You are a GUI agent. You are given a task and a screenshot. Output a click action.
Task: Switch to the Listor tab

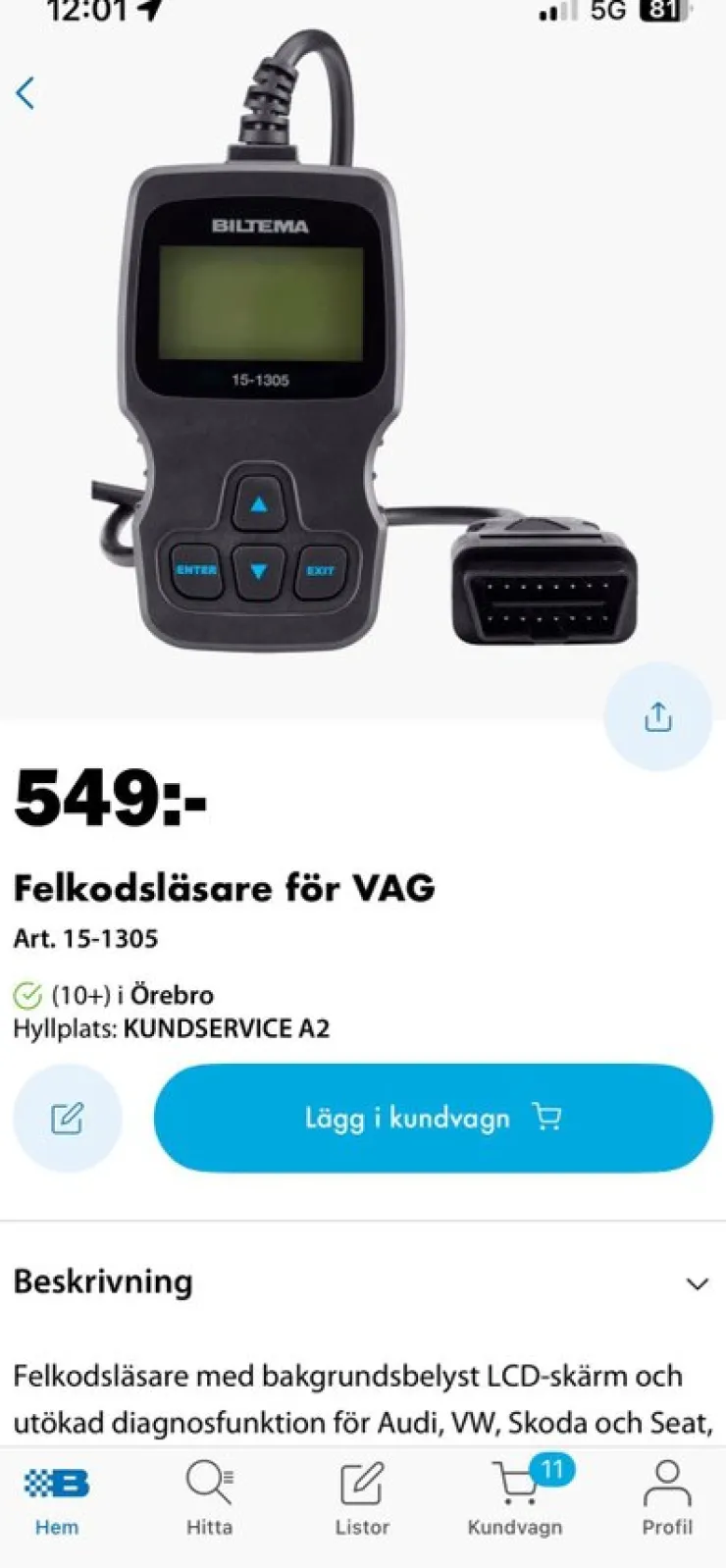[362, 1498]
